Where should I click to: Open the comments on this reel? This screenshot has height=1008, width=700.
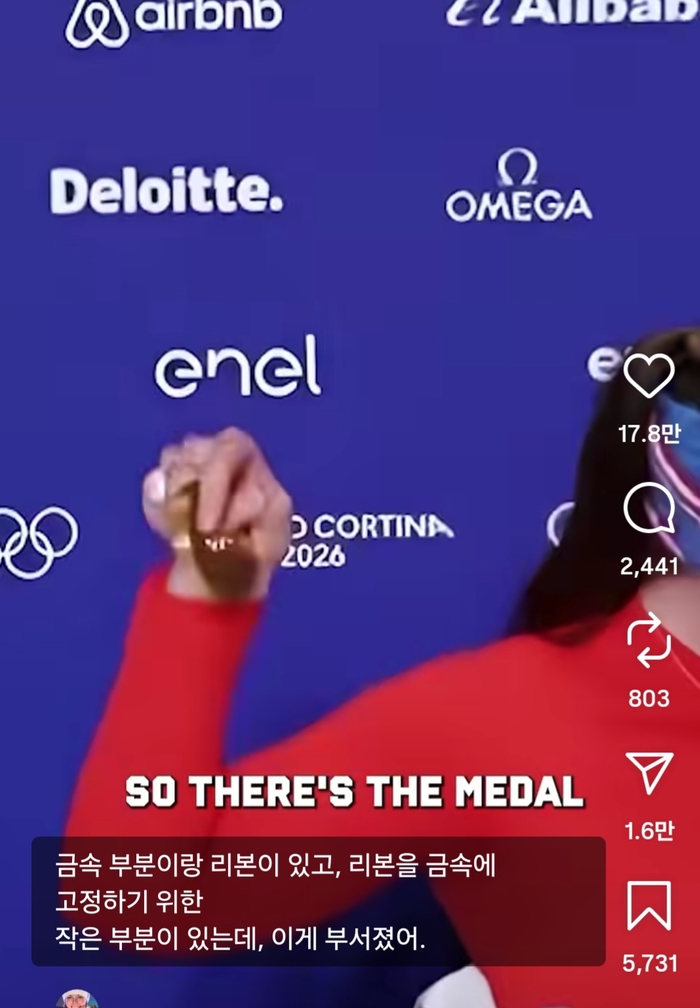click(x=649, y=510)
